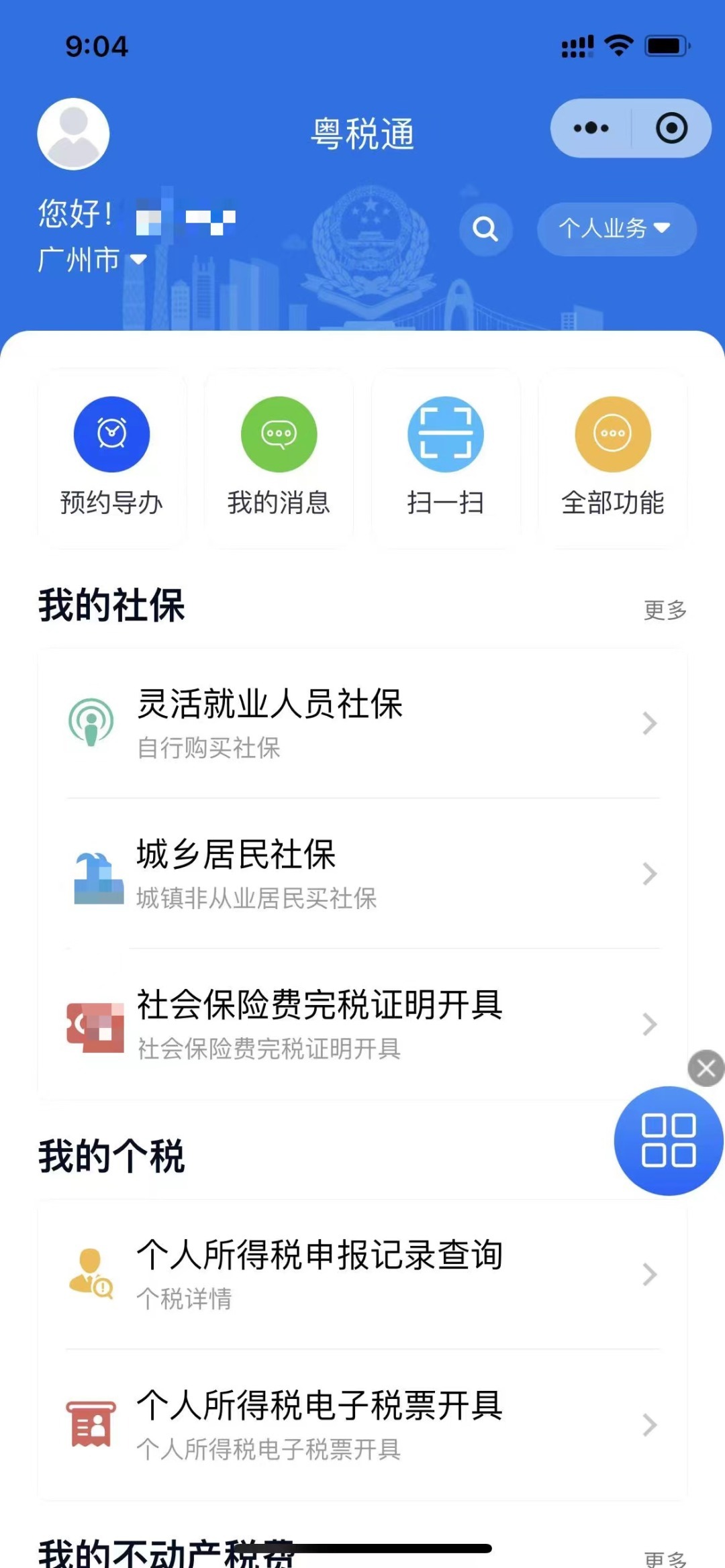Tap 更多 next to 我的社保
The image size is (725, 1568).
tap(665, 610)
